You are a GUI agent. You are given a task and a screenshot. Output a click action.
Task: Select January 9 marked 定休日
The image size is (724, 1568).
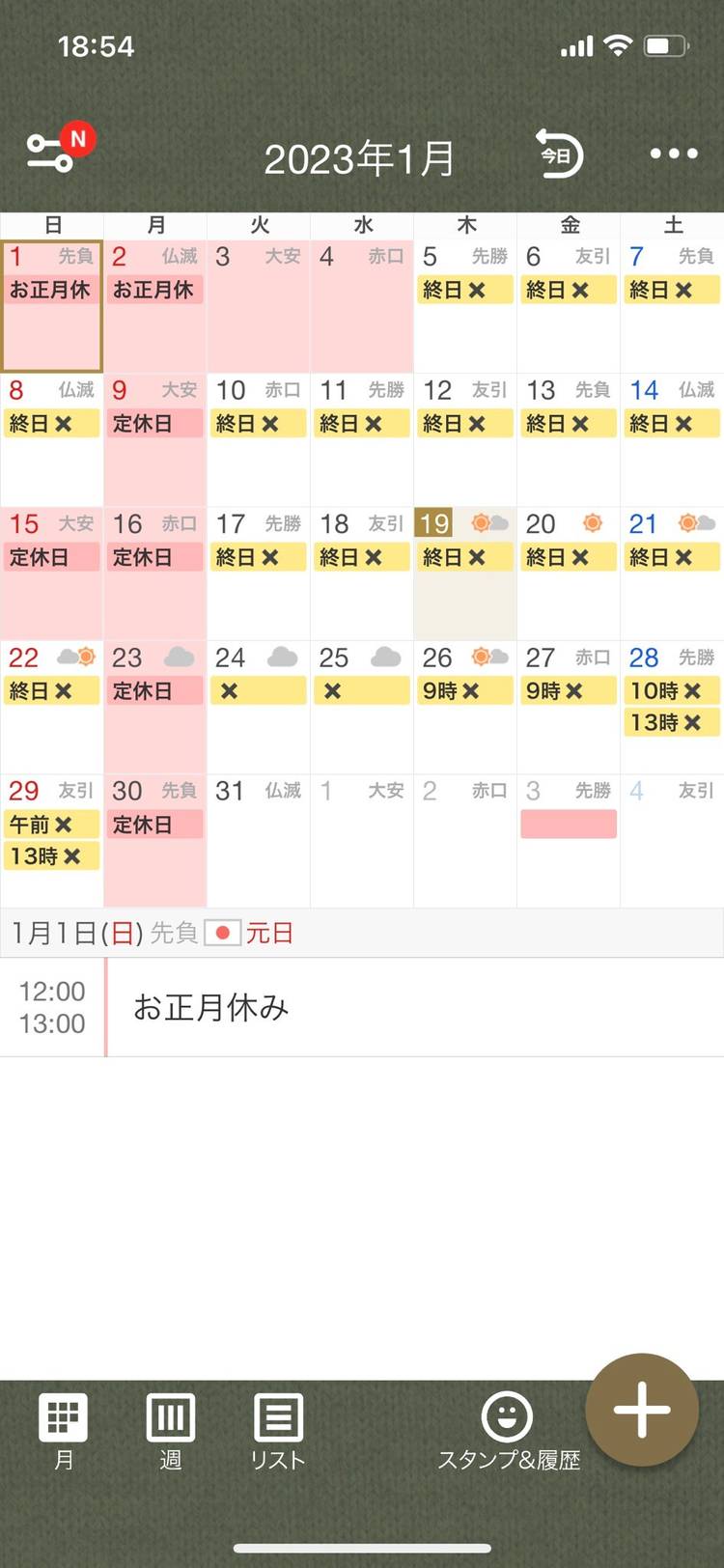(x=154, y=440)
